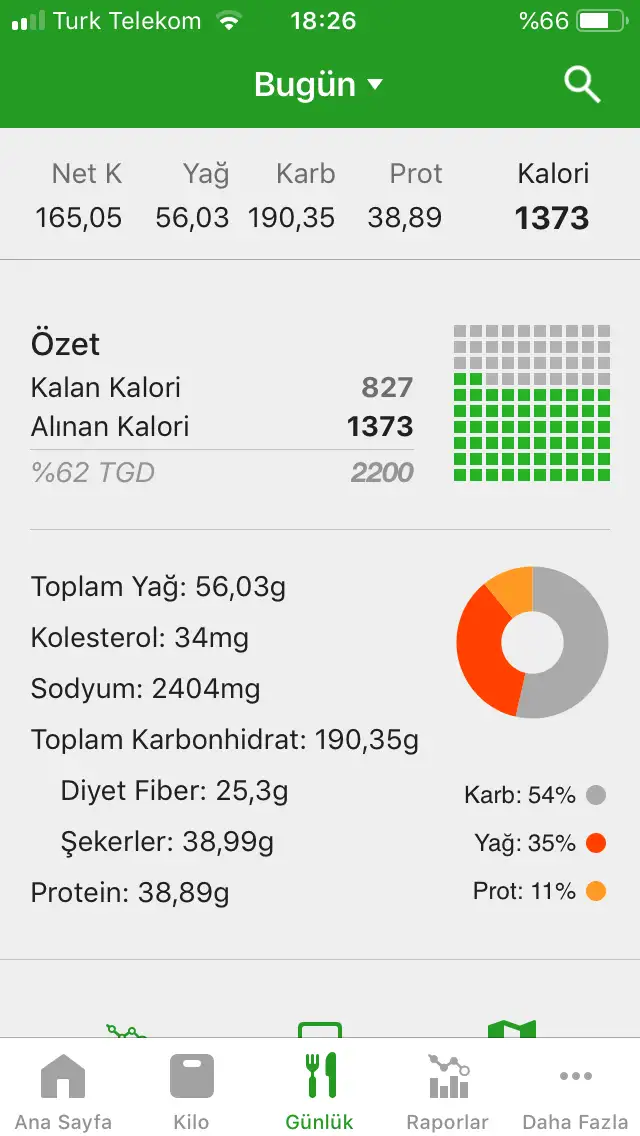640x1136 pixels.
Task: Open the Daha Fazla menu tab
Action: [575, 1090]
